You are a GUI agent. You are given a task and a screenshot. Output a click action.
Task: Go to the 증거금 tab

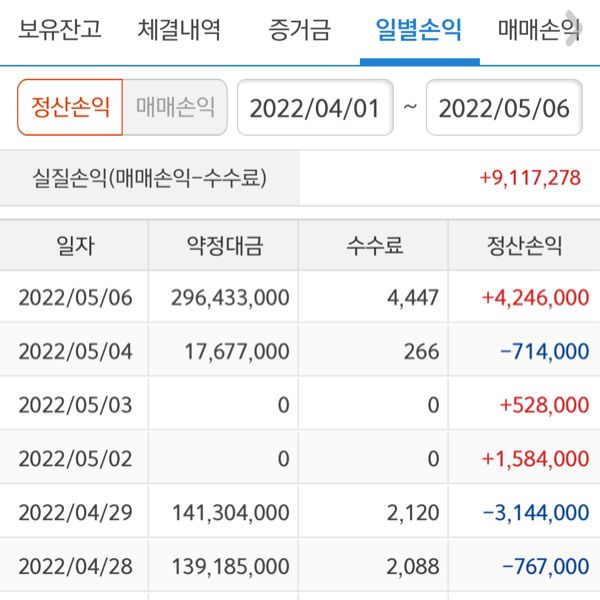tap(299, 30)
